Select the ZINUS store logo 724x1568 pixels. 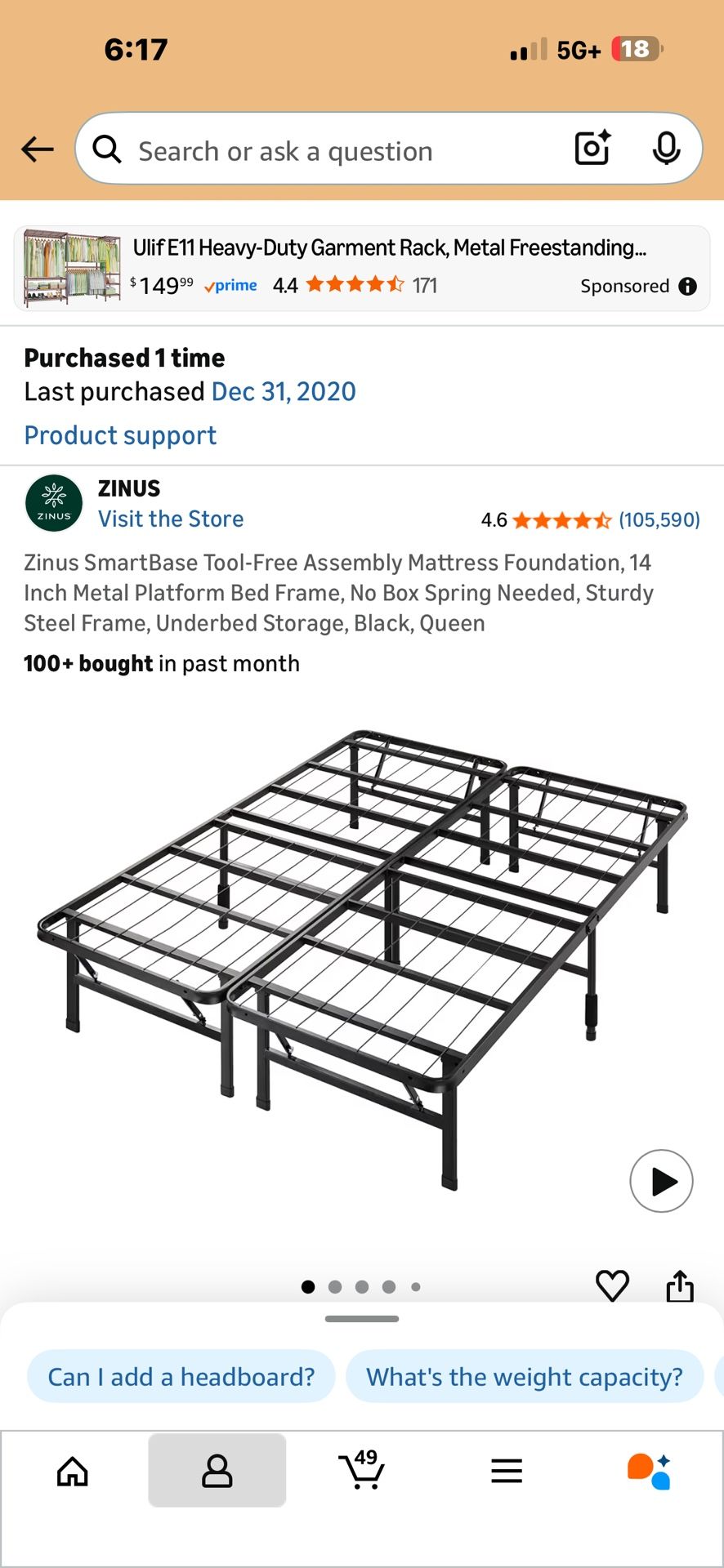coord(53,502)
